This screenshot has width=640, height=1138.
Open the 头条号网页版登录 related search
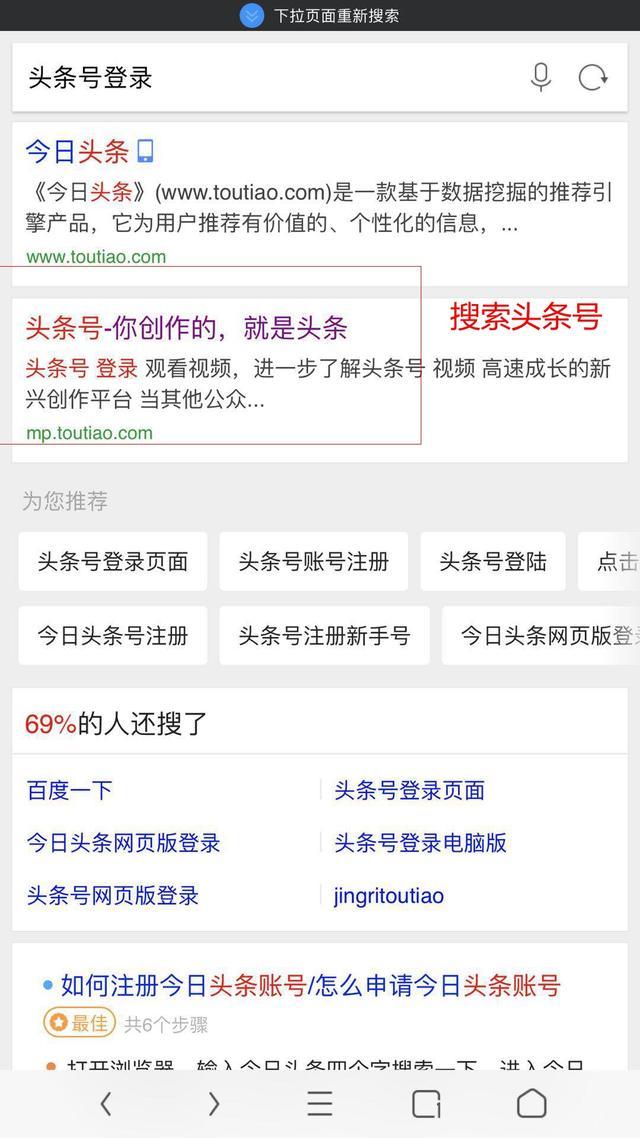[x=113, y=896]
